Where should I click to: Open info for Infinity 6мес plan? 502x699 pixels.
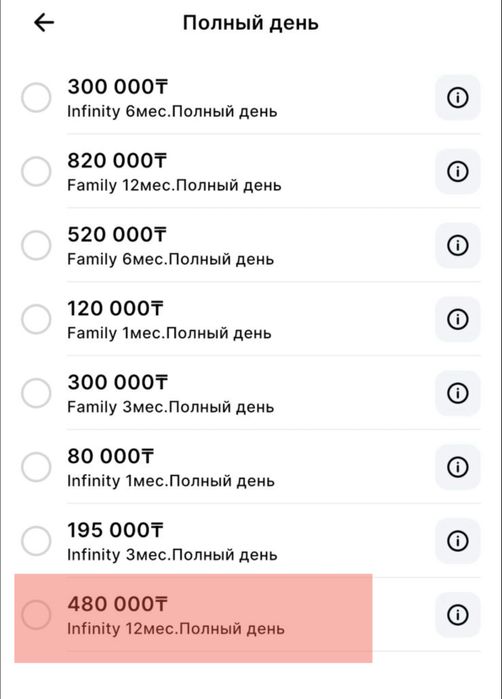click(x=457, y=97)
